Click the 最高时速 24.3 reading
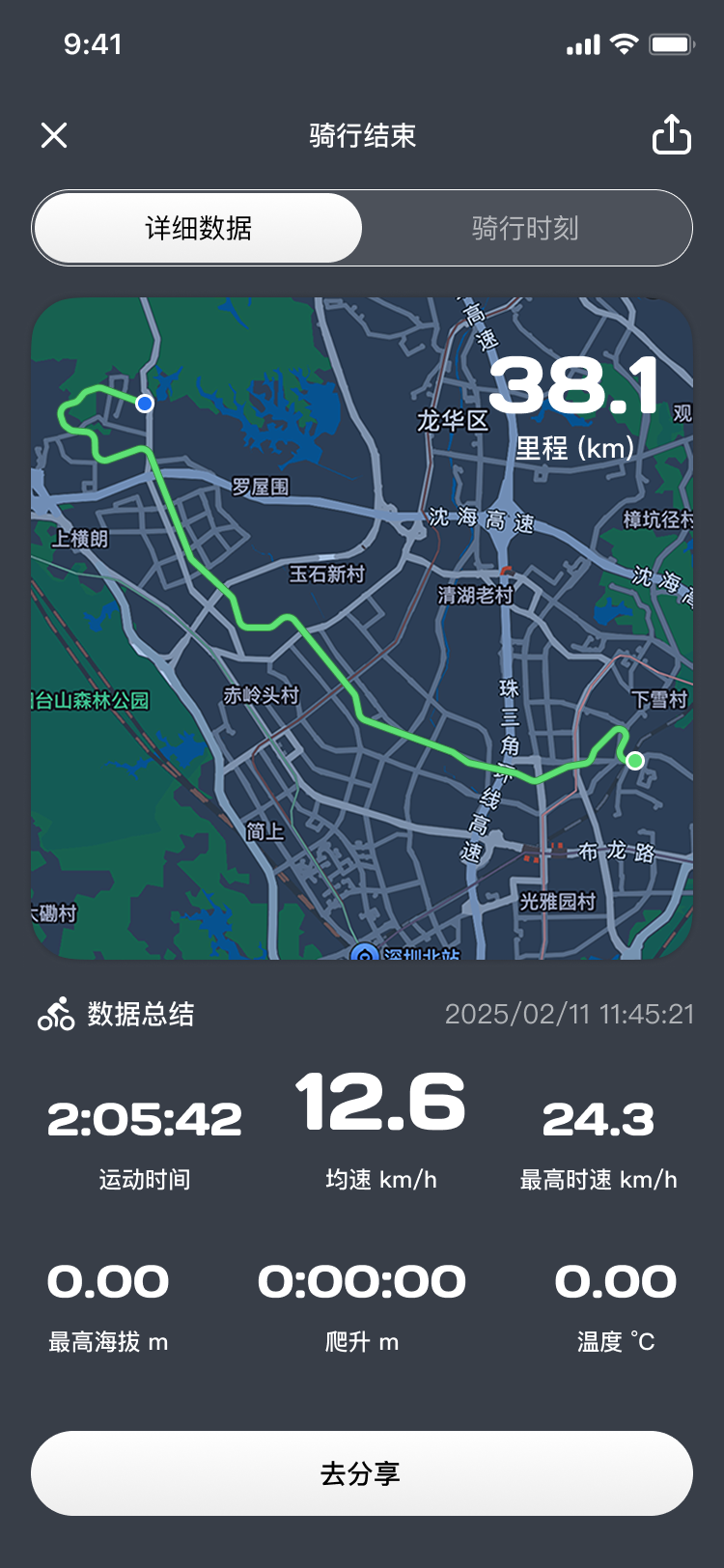The width and height of the screenshot is (724, 1568). pos(599,1118)
